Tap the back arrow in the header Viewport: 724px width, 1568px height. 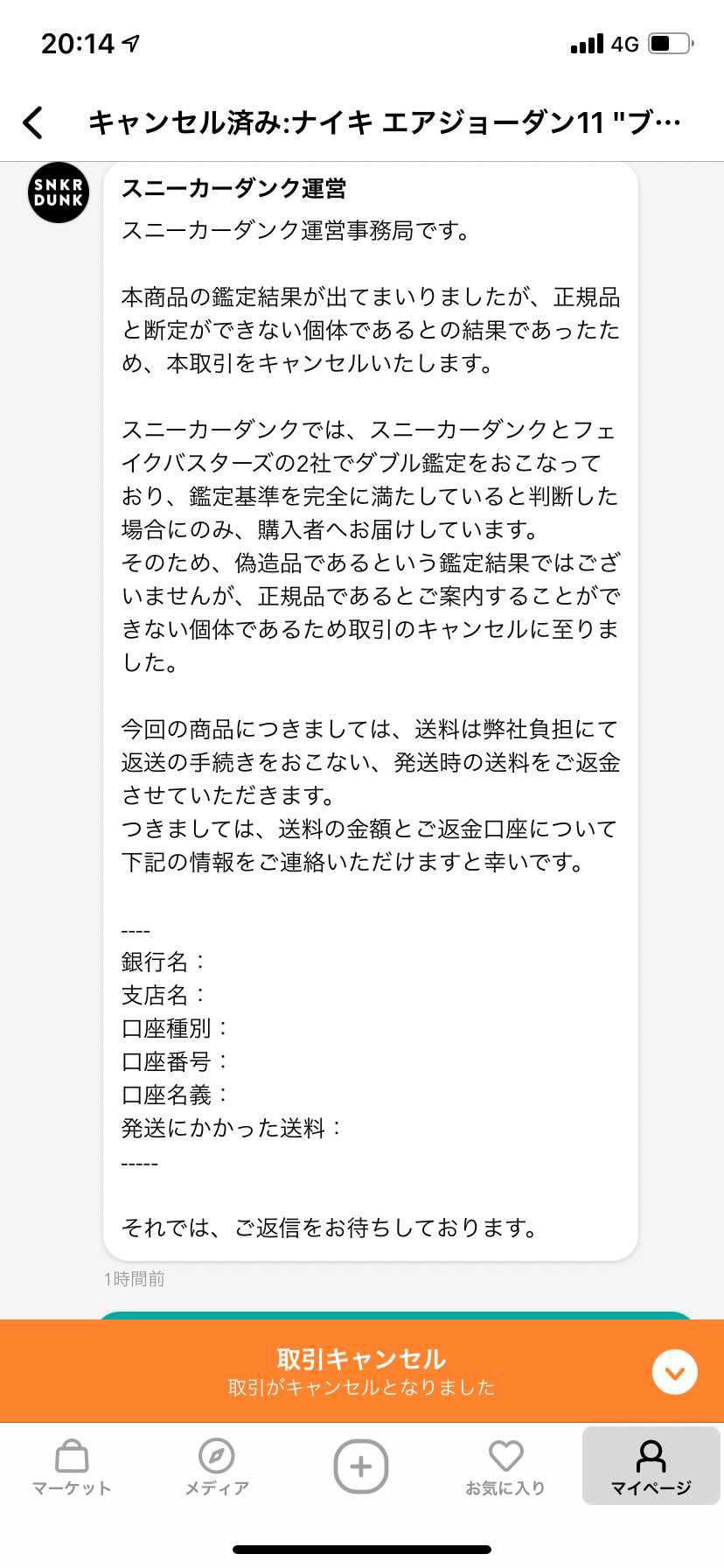[32, 122]
